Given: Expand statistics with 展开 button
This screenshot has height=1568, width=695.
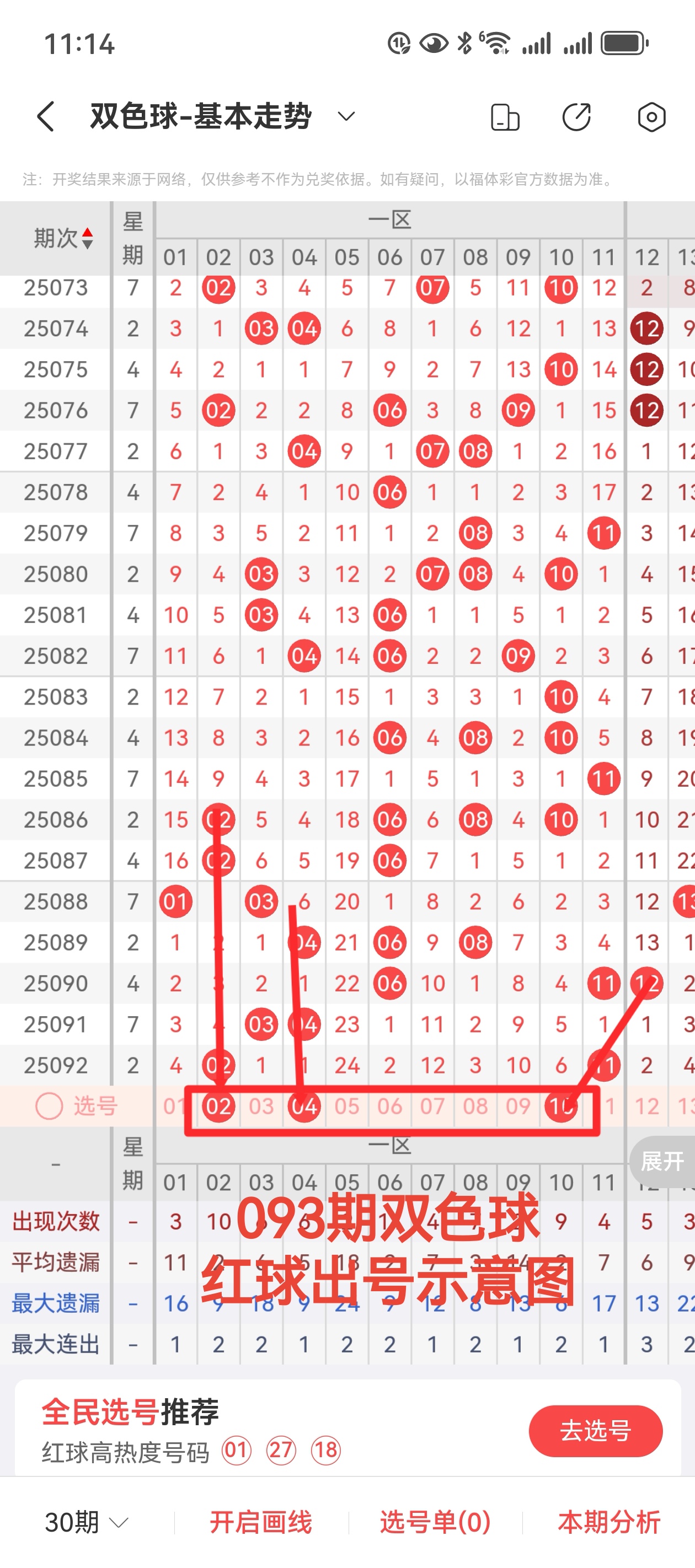Looking at the screenshot, I should [x=662, y=1162].
